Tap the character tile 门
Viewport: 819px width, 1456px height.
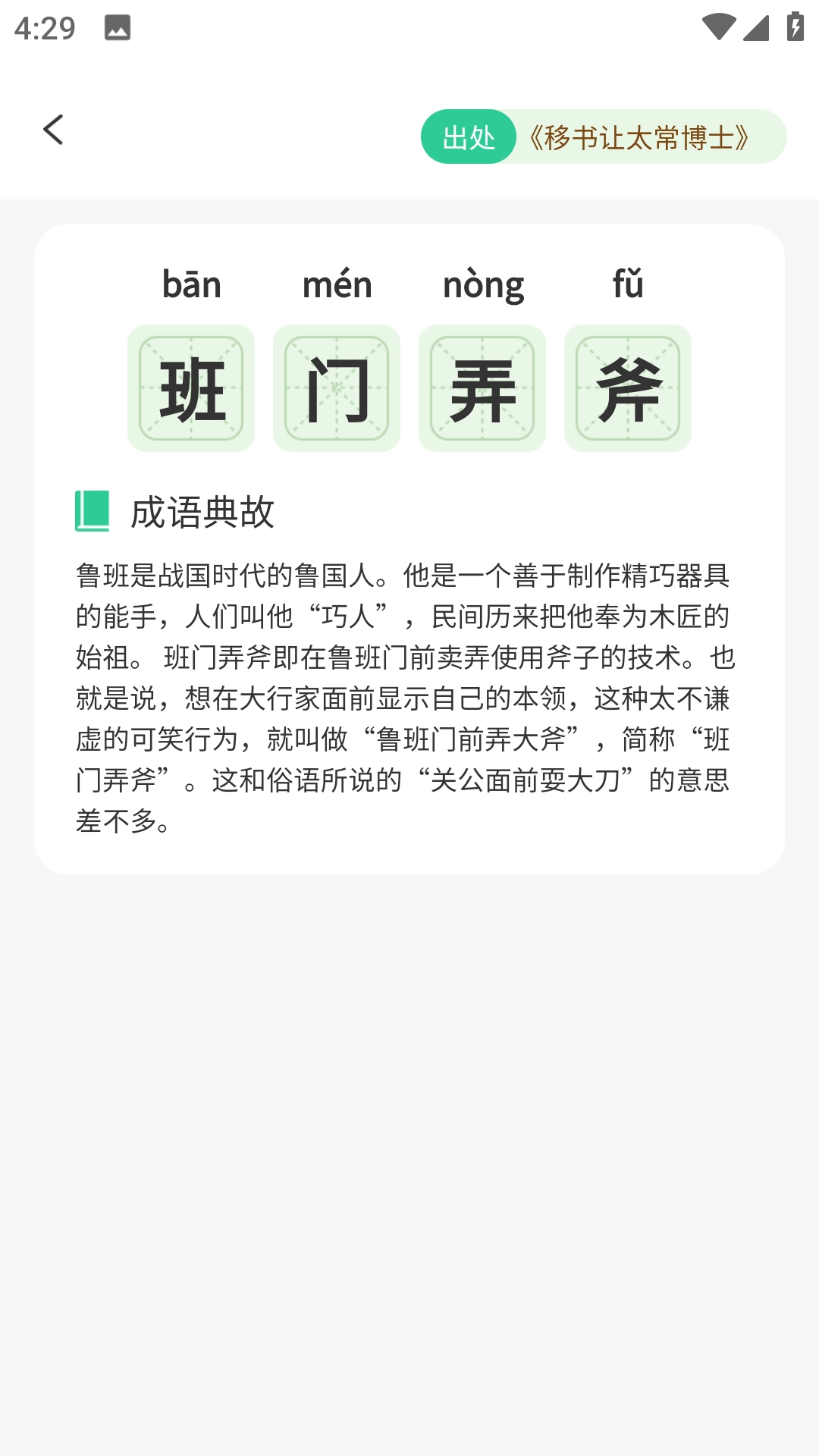[x=337, y=388]
